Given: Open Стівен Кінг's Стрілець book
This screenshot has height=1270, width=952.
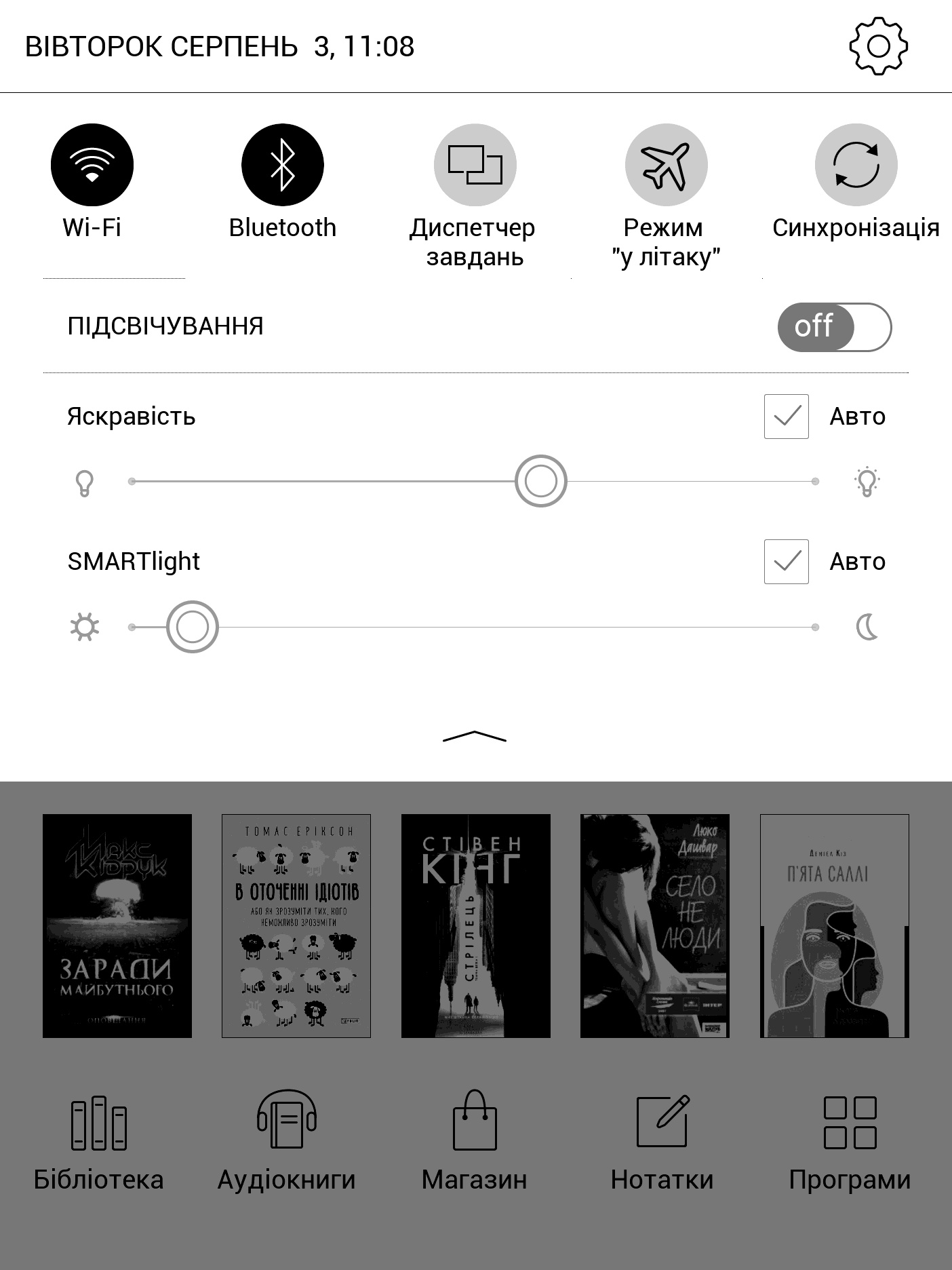Looking at the screenshot, I should pos(476,926).
